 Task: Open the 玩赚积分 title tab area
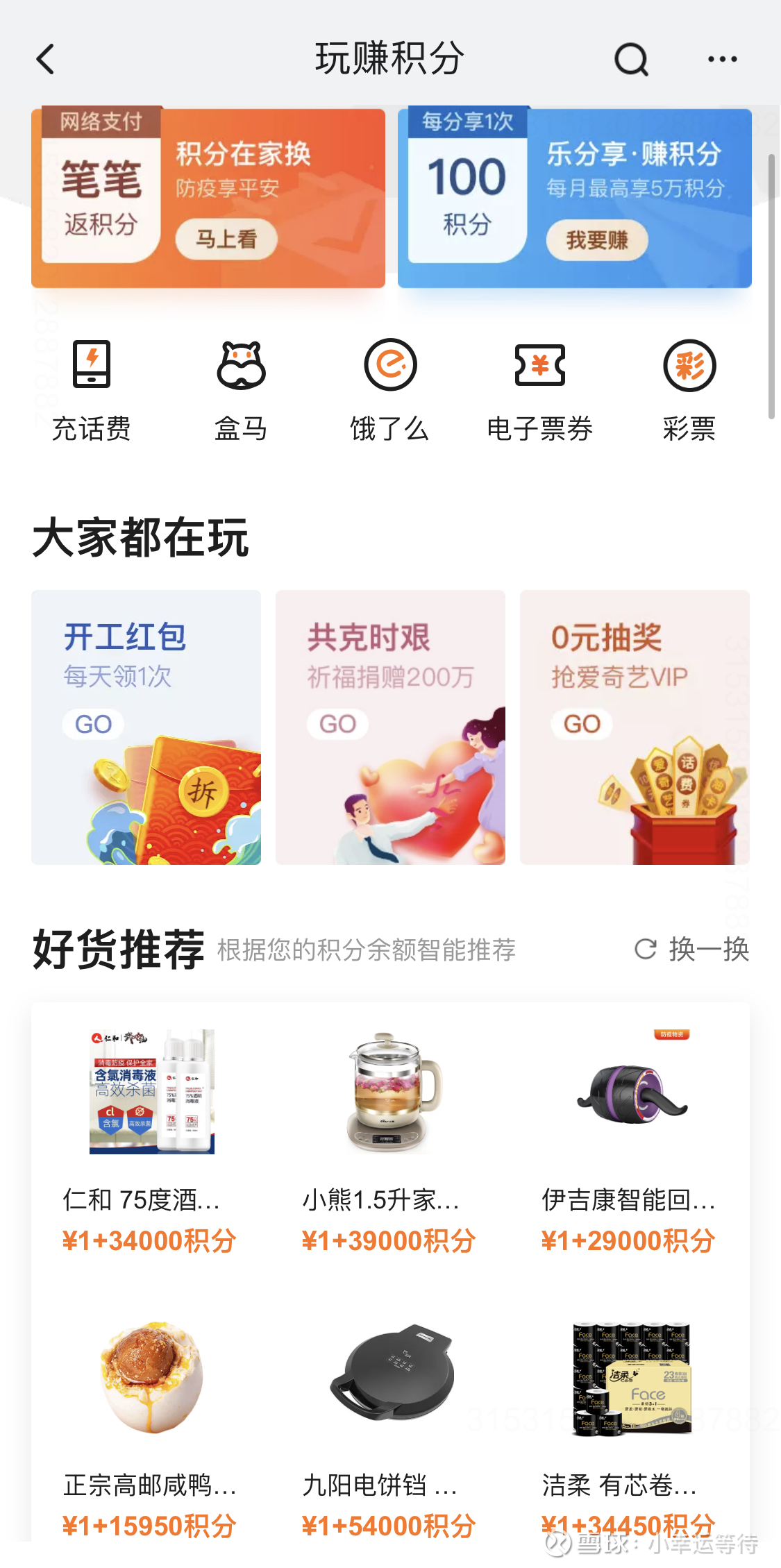(390, 58)
